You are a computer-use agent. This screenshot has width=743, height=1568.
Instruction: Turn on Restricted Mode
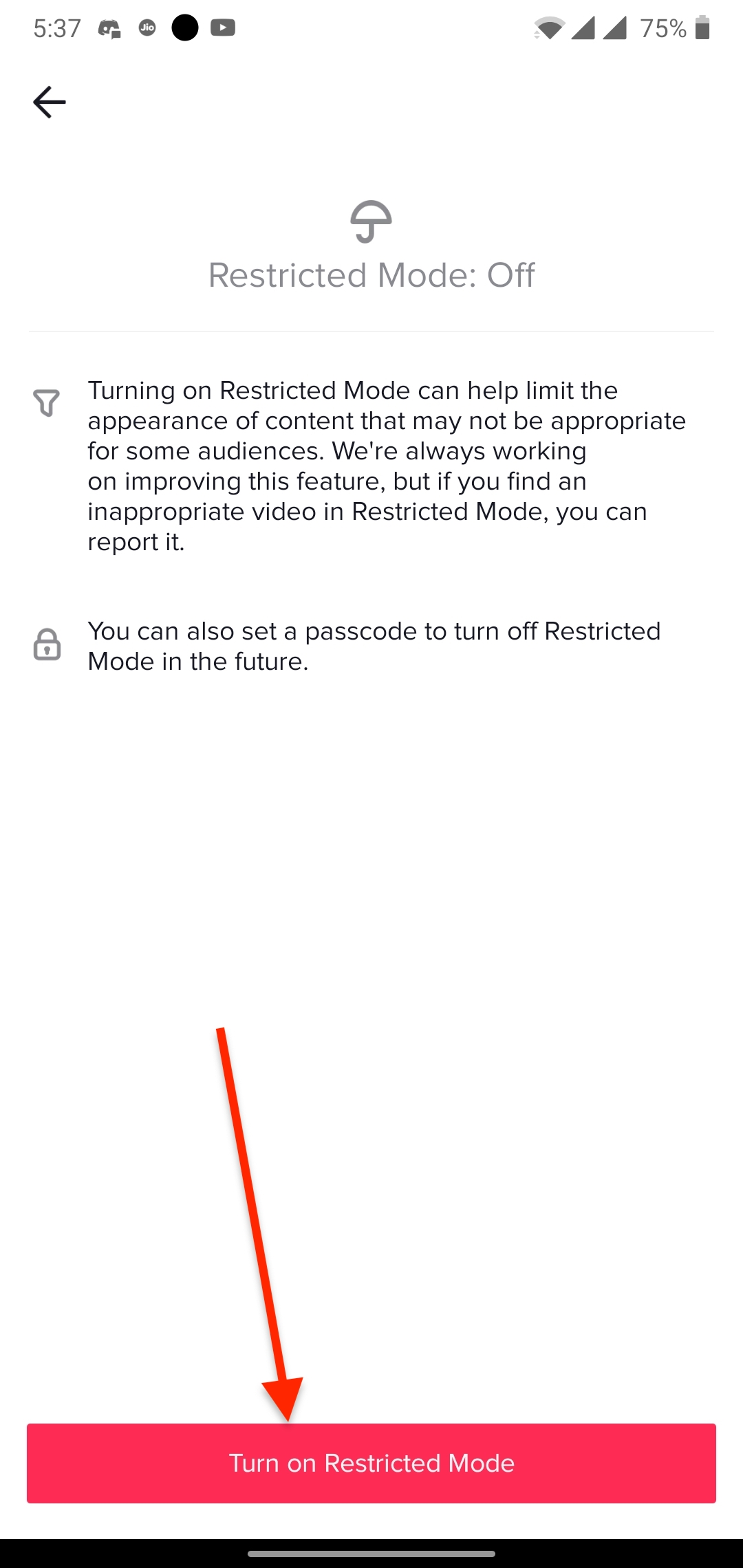tap(371, 1463)
